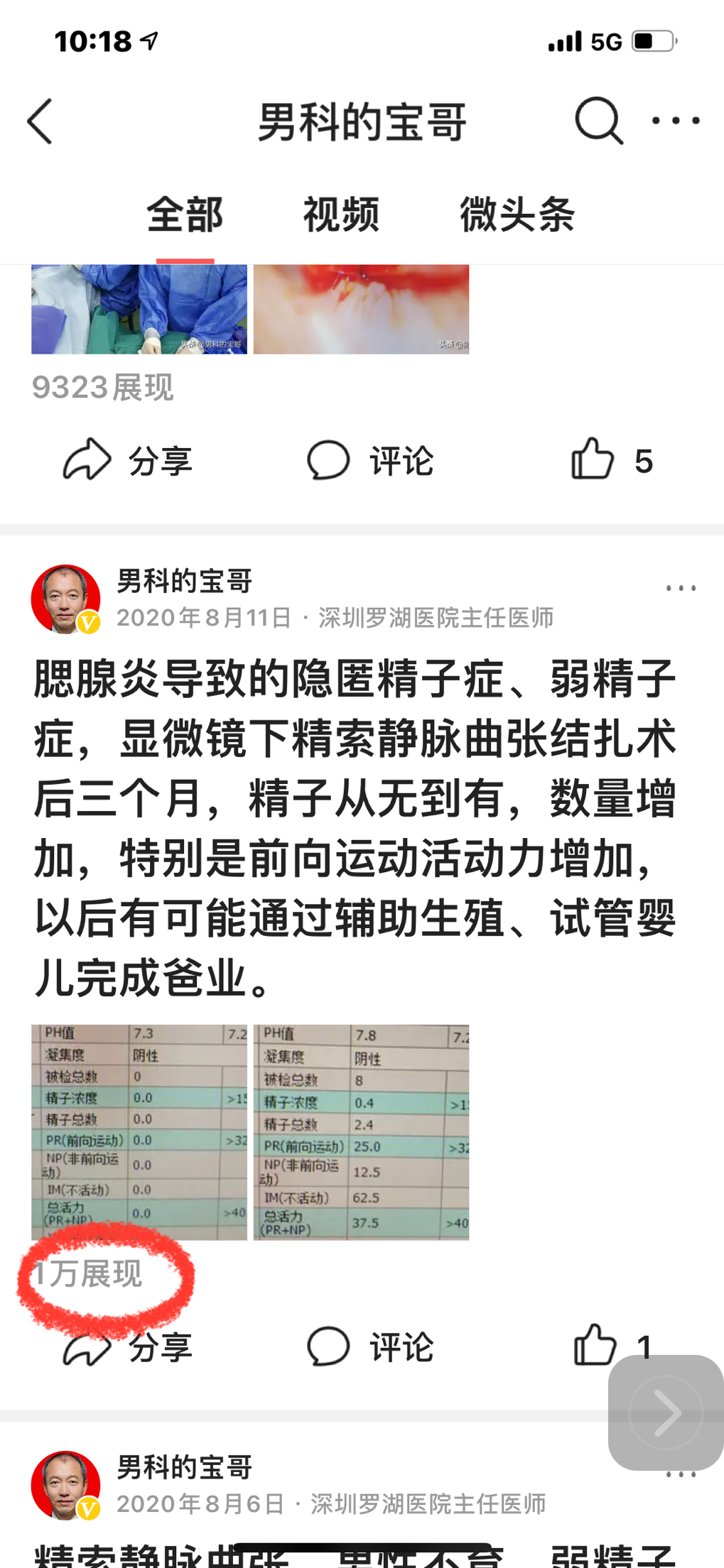Open search in the top bar

(598, 121)
